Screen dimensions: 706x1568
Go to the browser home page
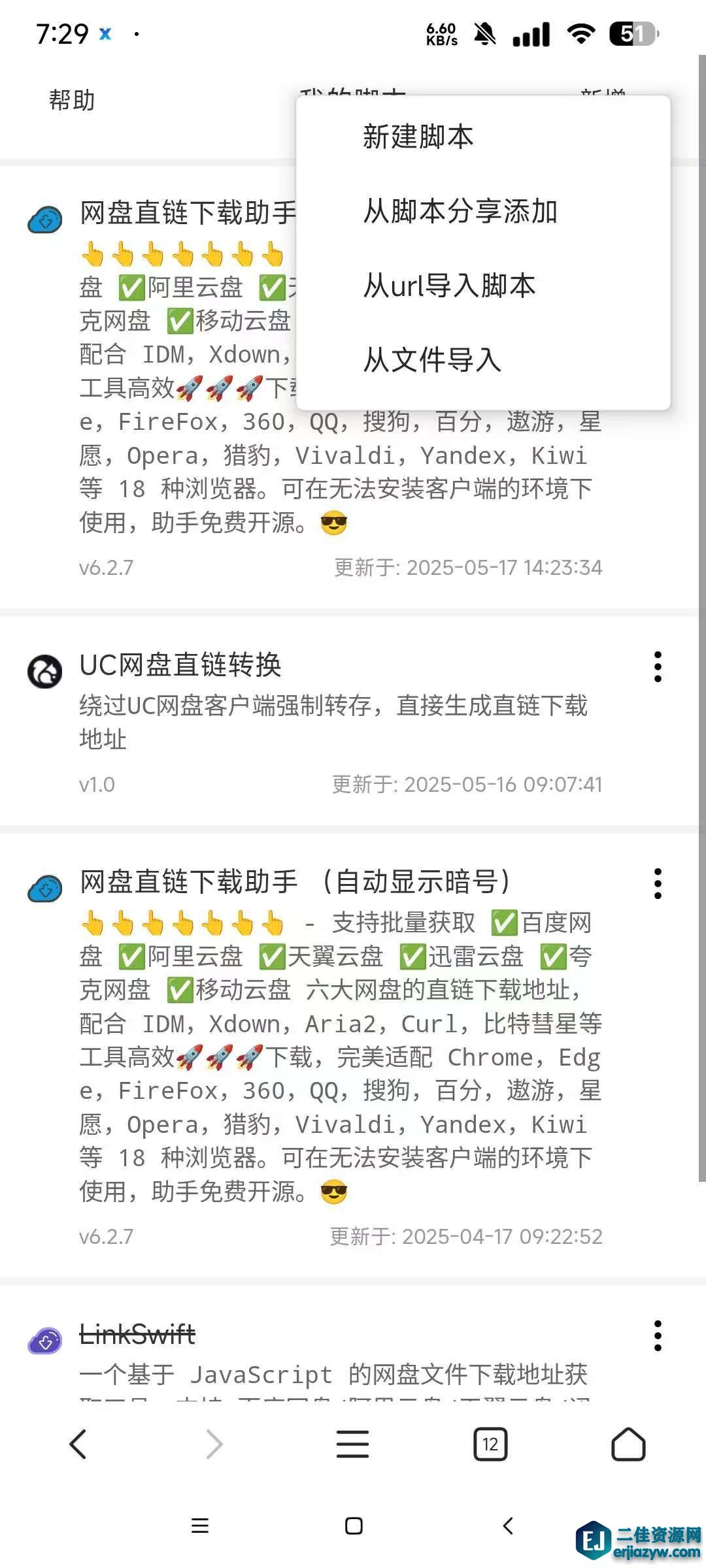coord(628,1444)
